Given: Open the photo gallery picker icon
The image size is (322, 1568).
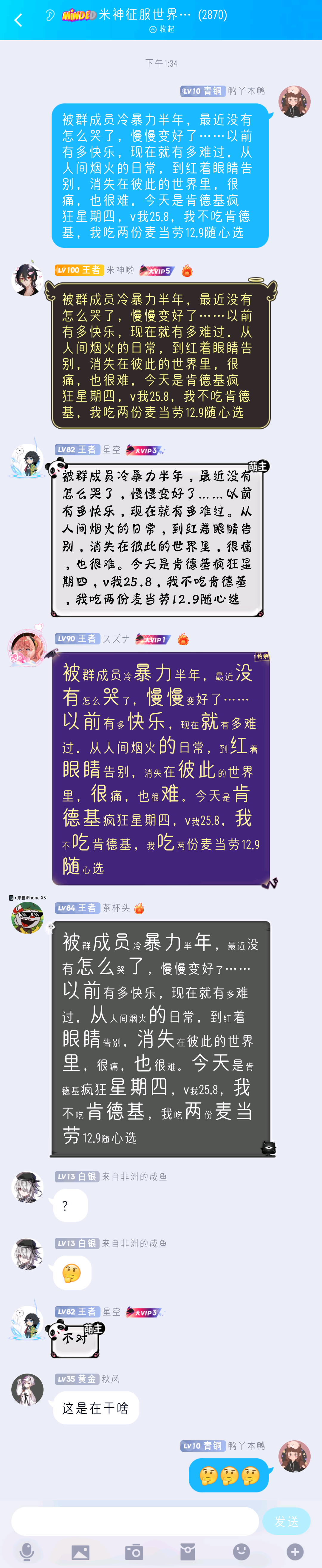Looking at the screenshot, I should [80, 1552].
